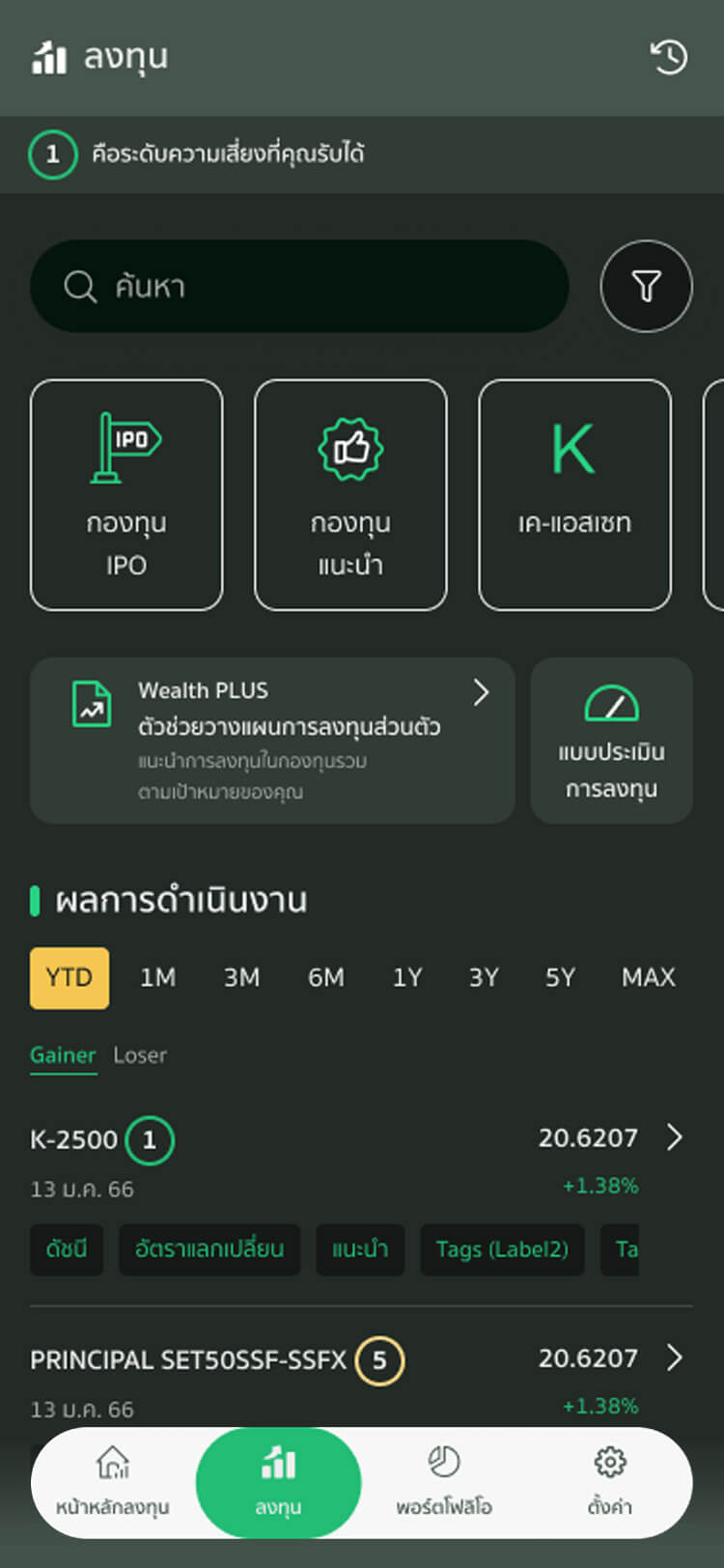Open the กองทุนแนะนำ card
724x1568 pixels.
tap(350, 494)
